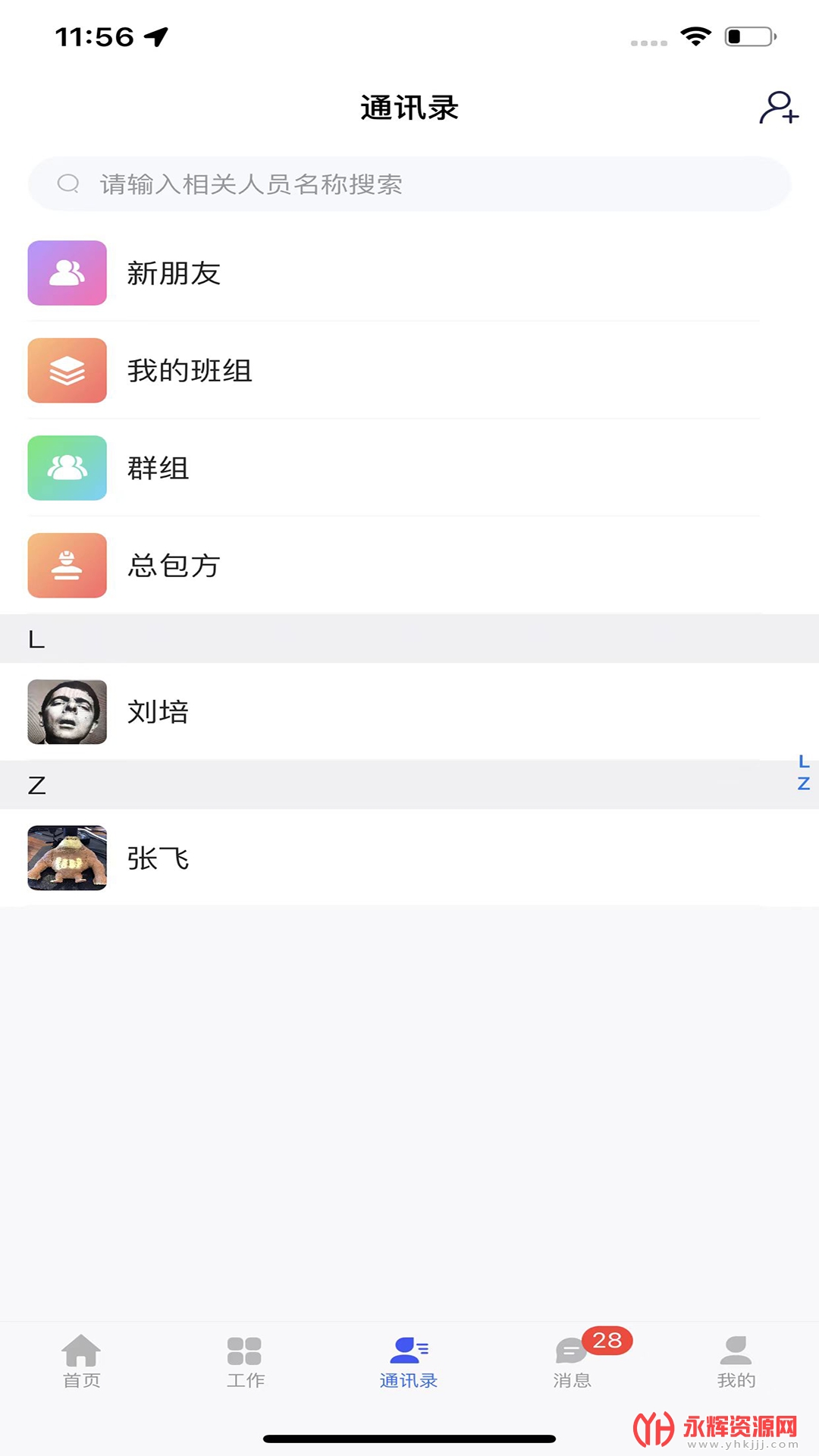Jump to letter Z in index
Viewport: 819px width, 1456px height.
804,783
